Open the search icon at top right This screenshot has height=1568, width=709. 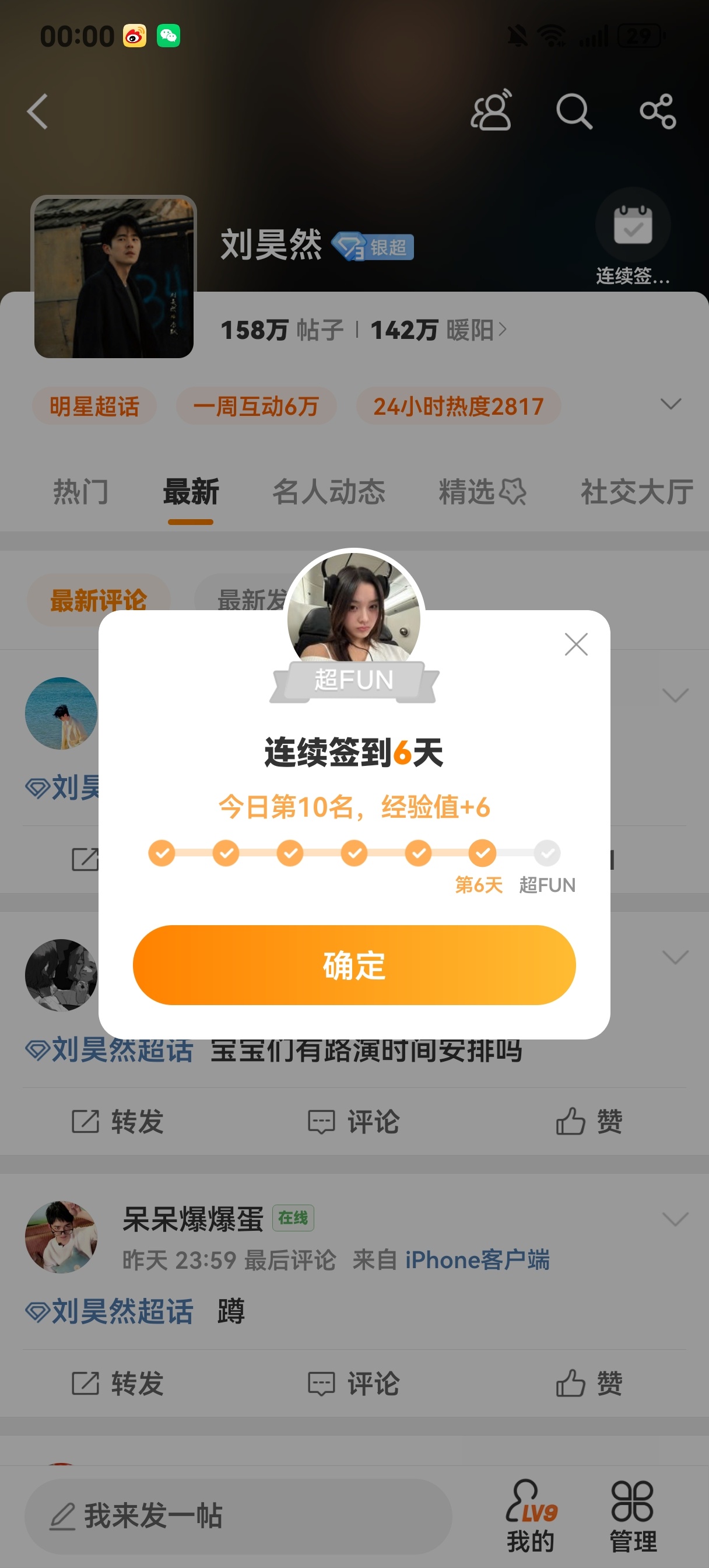pyautogui.click(x=574, y=111)
